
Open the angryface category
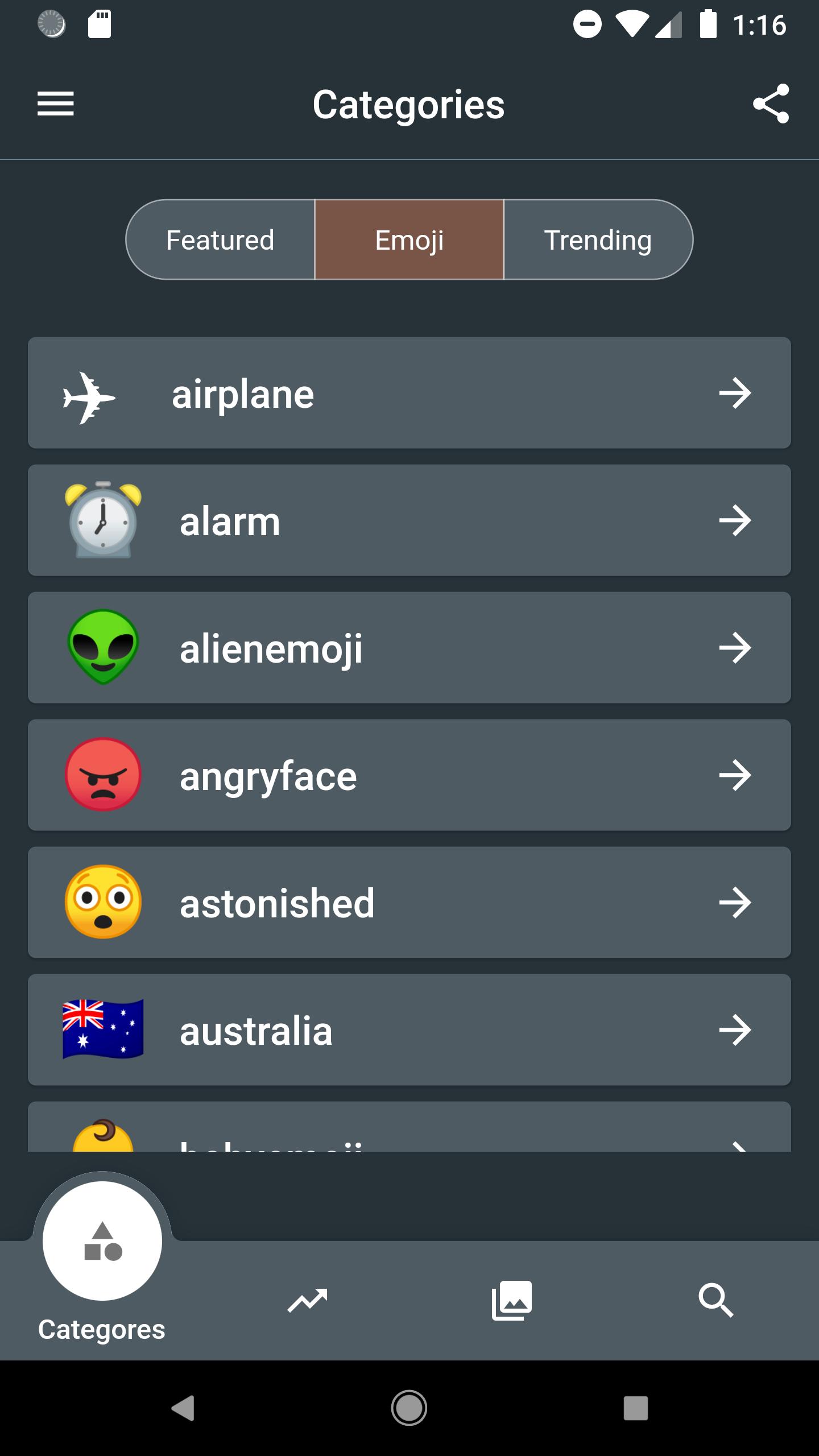[409, 775]
